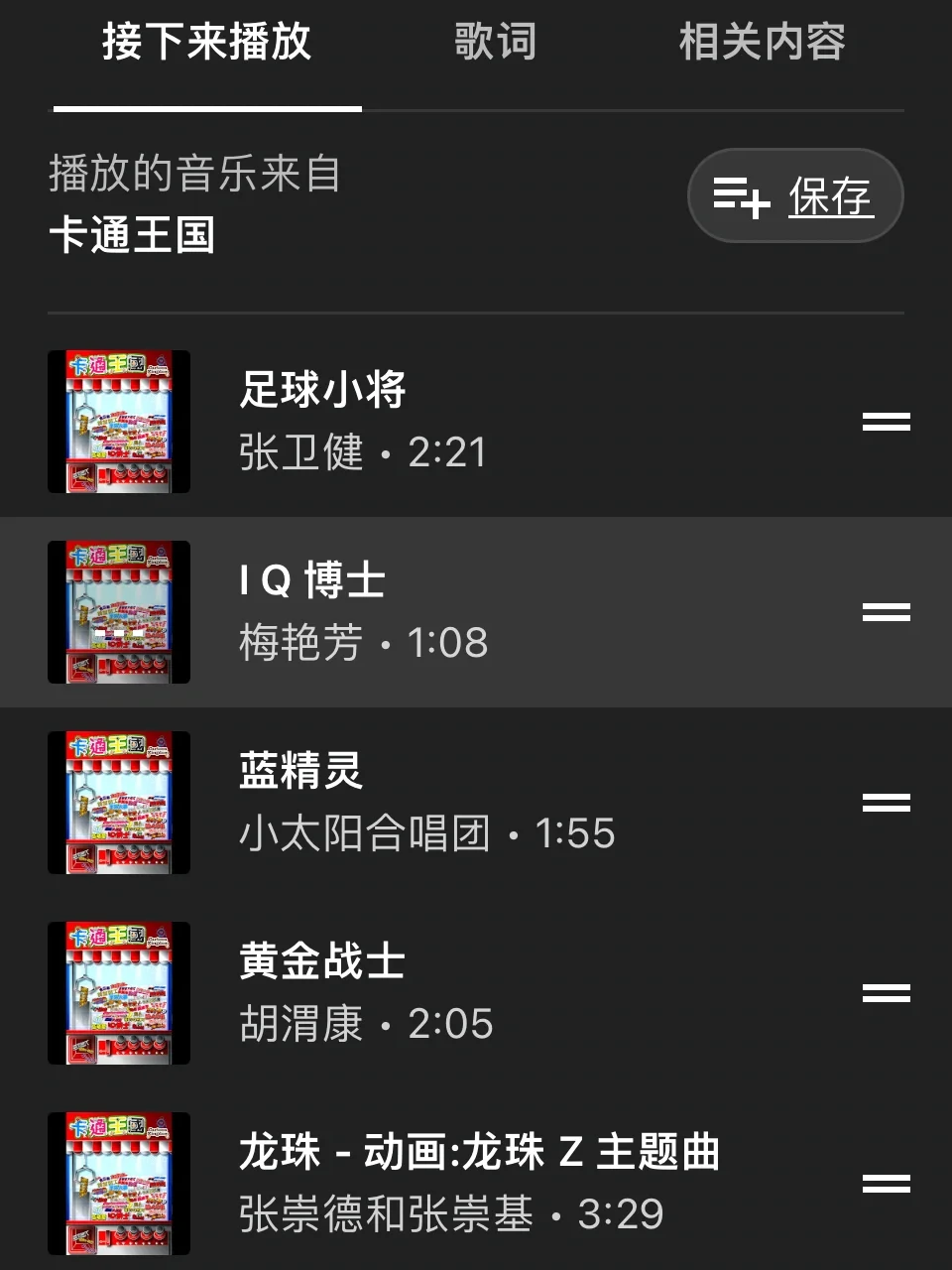Tap the reorder handle for 蓝精灵
This screenshot has width=952, height=1270.
886,804
